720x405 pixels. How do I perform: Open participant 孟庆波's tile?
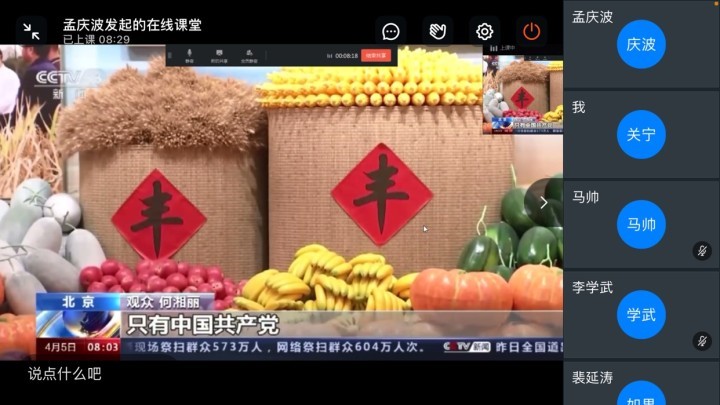point(641,44)
